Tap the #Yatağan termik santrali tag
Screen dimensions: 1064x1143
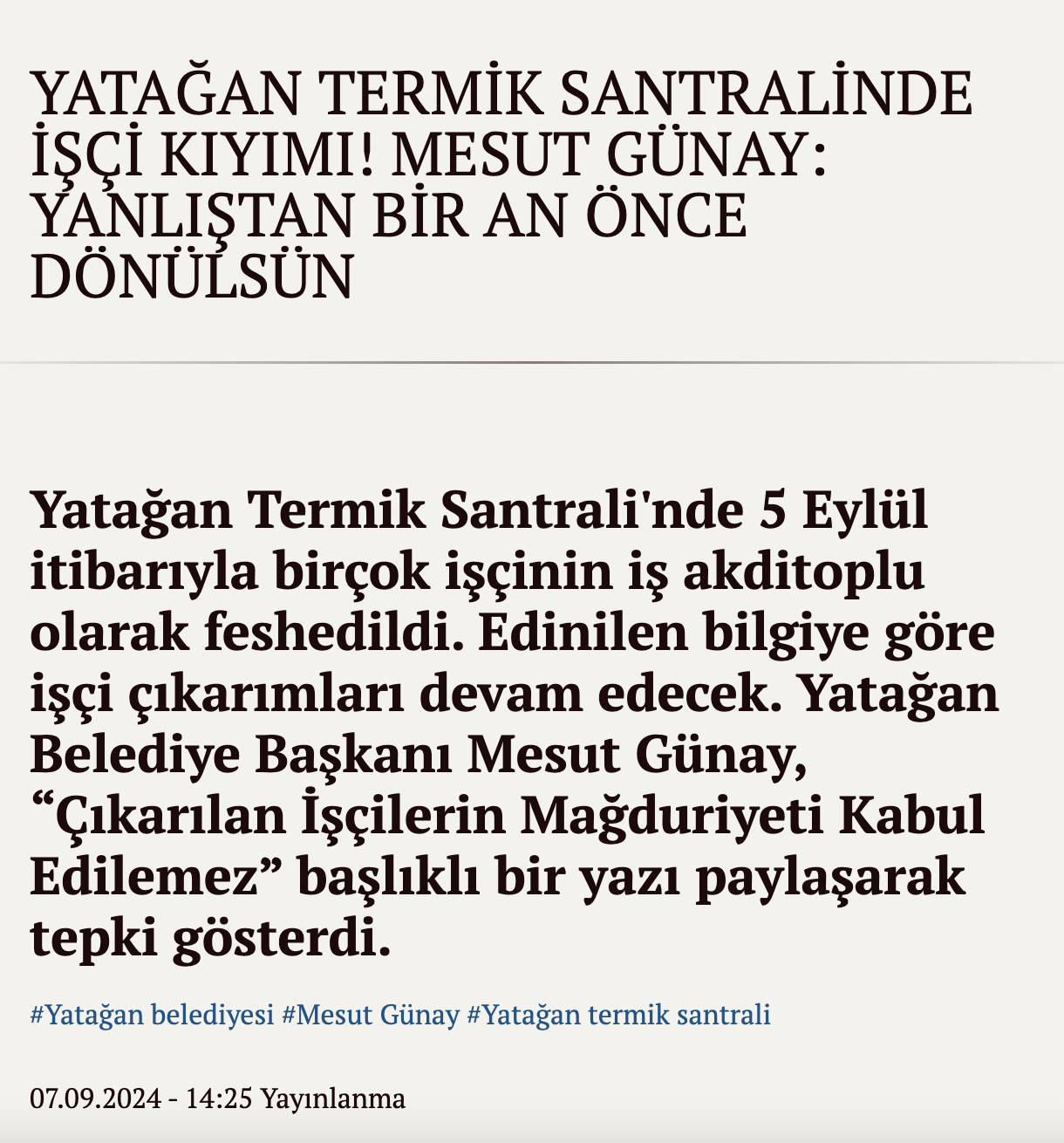[619, 1015]
